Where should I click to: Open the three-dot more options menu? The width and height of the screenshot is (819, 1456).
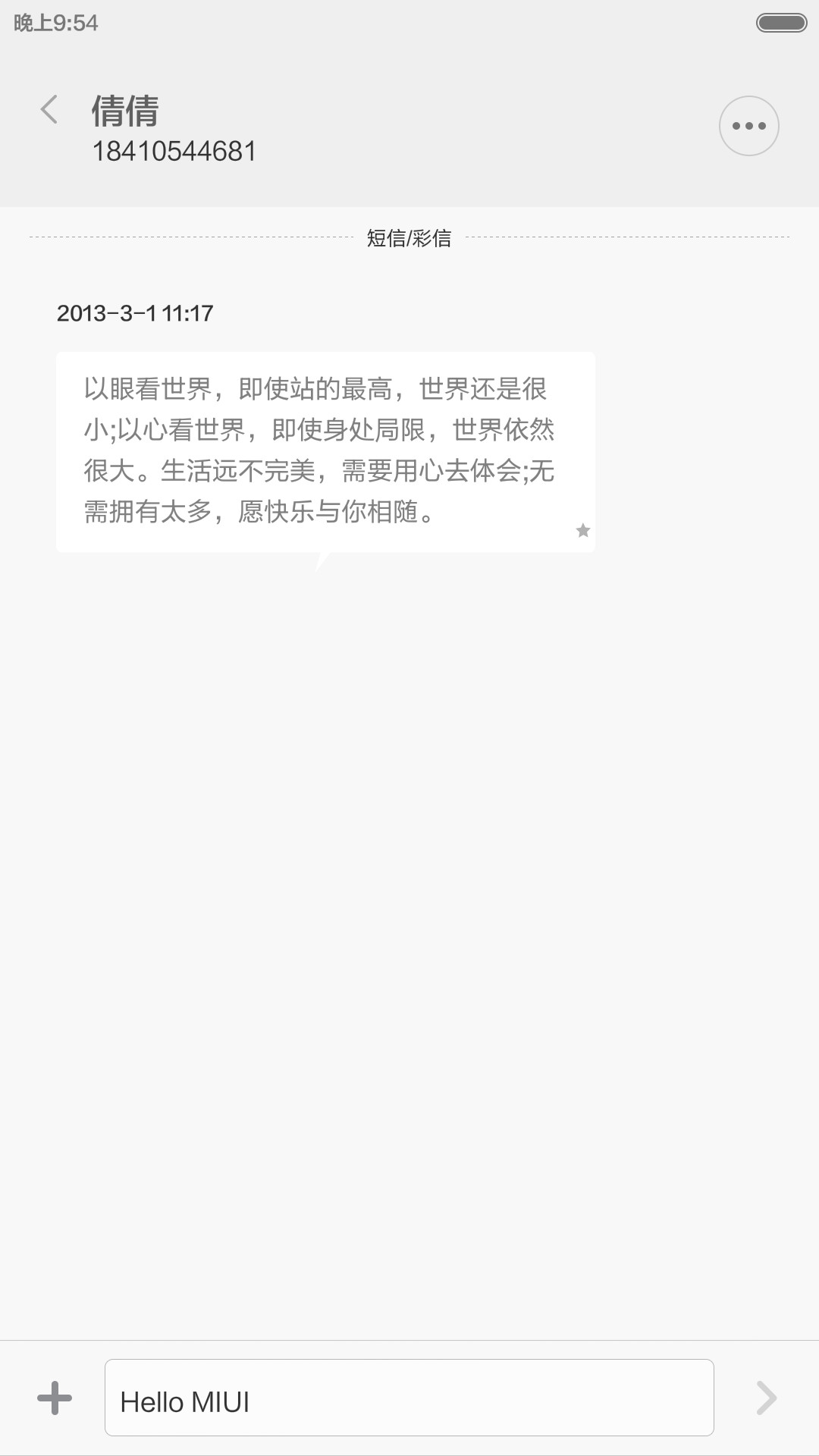749,126
